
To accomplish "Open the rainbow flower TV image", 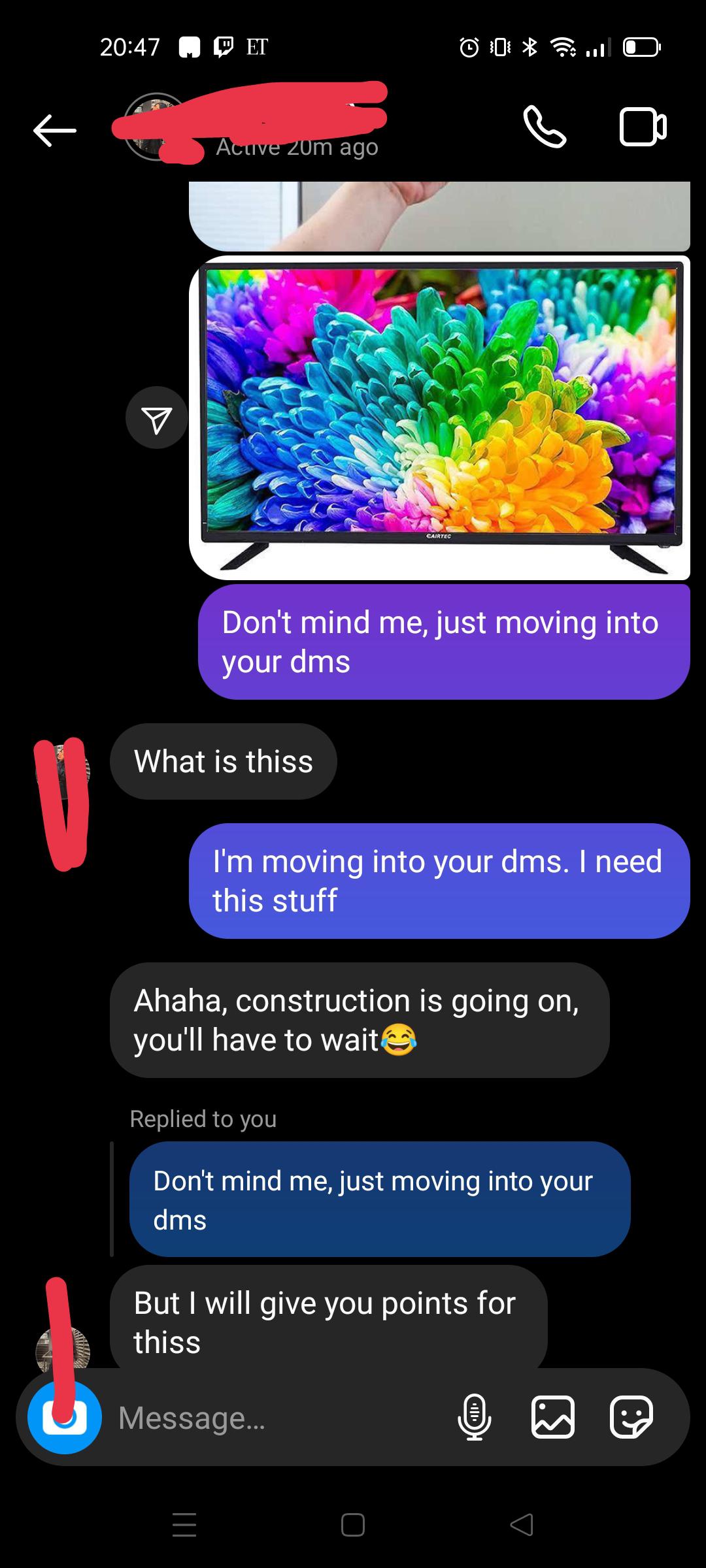I will [441, 418].
